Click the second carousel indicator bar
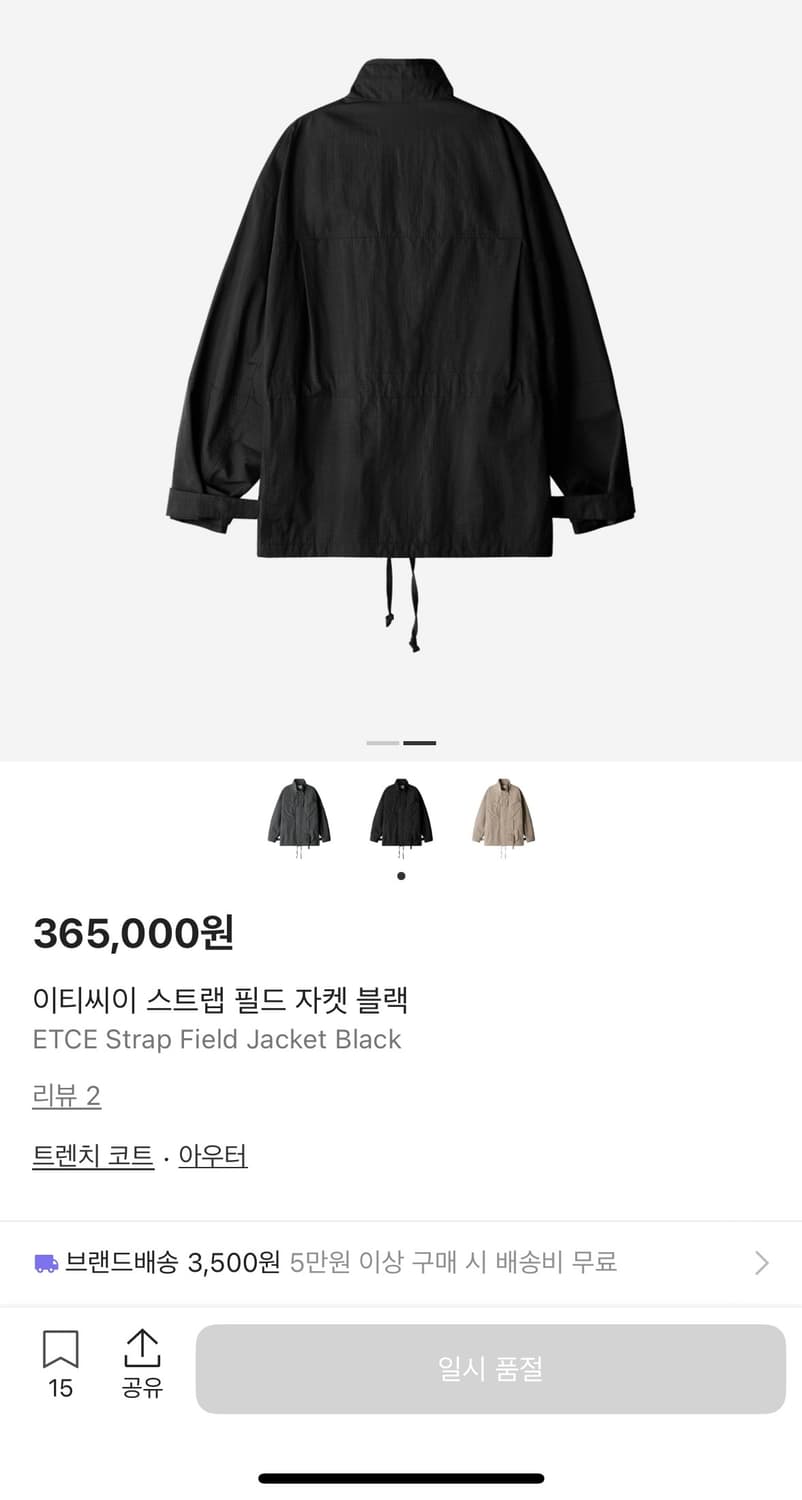802x1500 pixels. point(420,742)
